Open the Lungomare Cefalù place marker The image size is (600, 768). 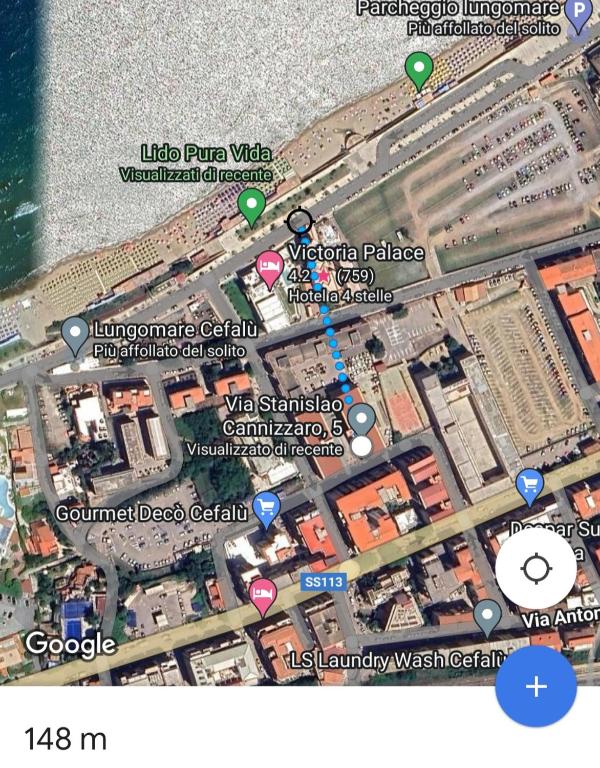pos(76,333)
